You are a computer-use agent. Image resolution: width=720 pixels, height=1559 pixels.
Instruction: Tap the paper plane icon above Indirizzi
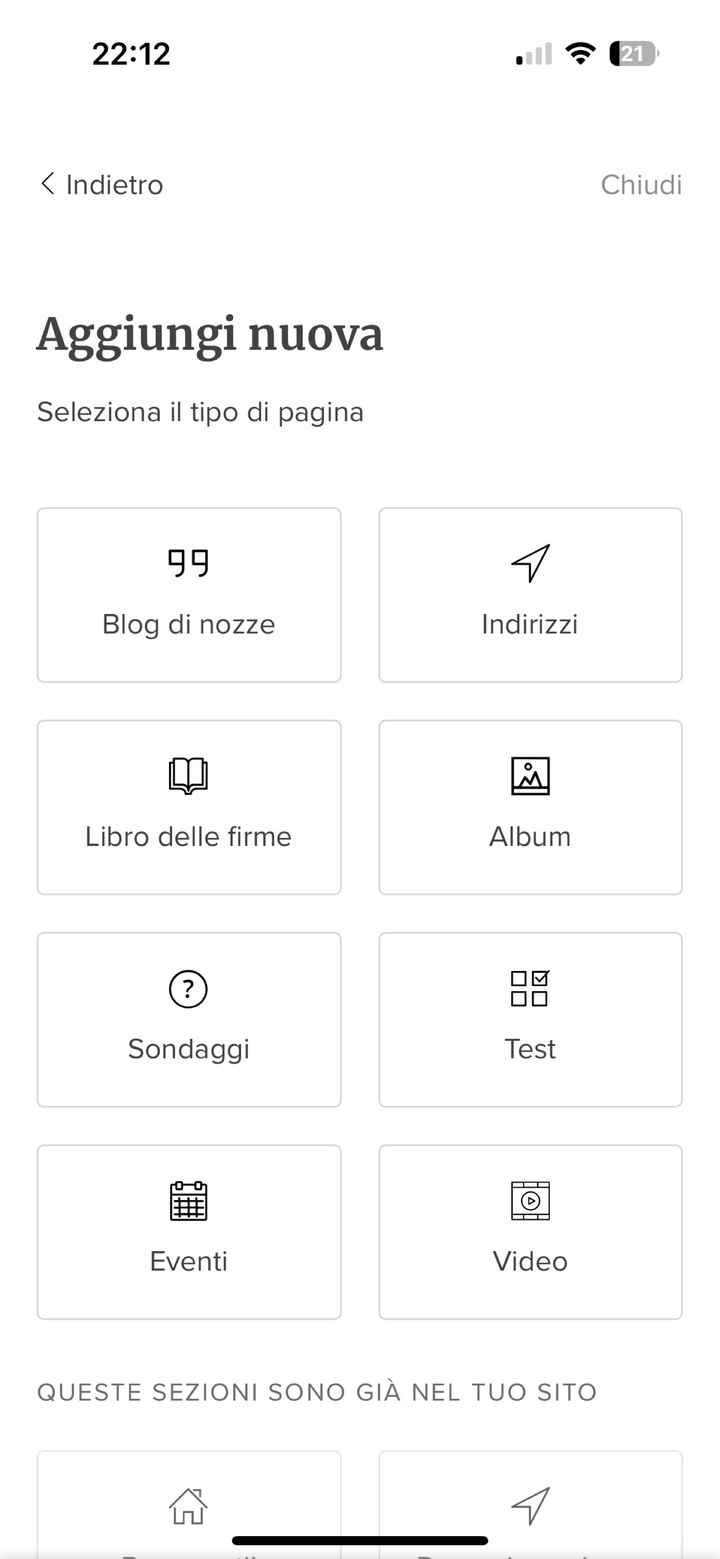pos(529,562)
